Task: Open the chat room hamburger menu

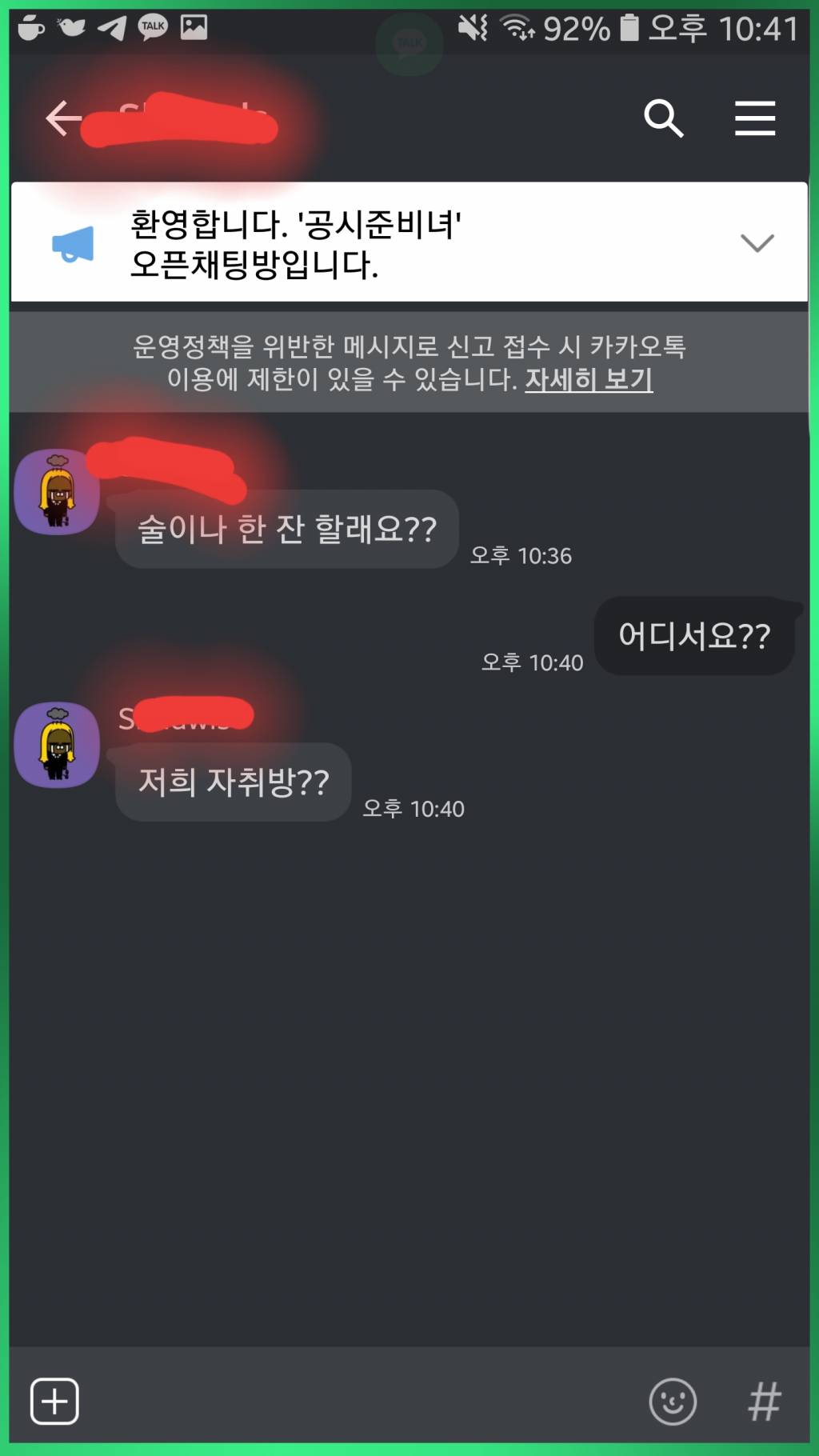Action: click(x=755, y=119)
